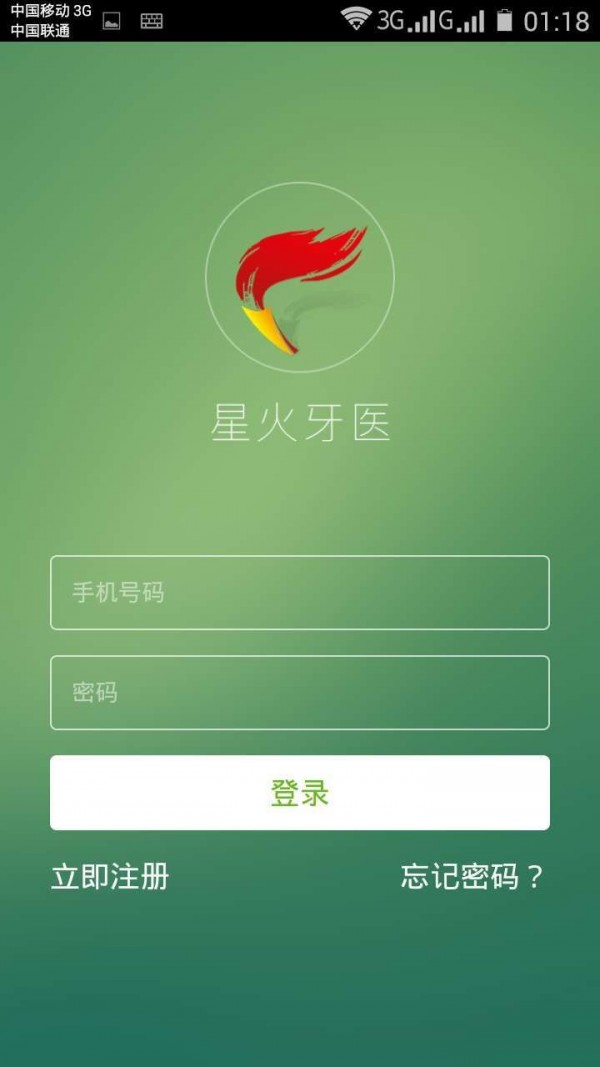Focus the 密码 password field
The height and width of the screenshot is (1067, 600).
pyautogui.click(x=300, y=692)
